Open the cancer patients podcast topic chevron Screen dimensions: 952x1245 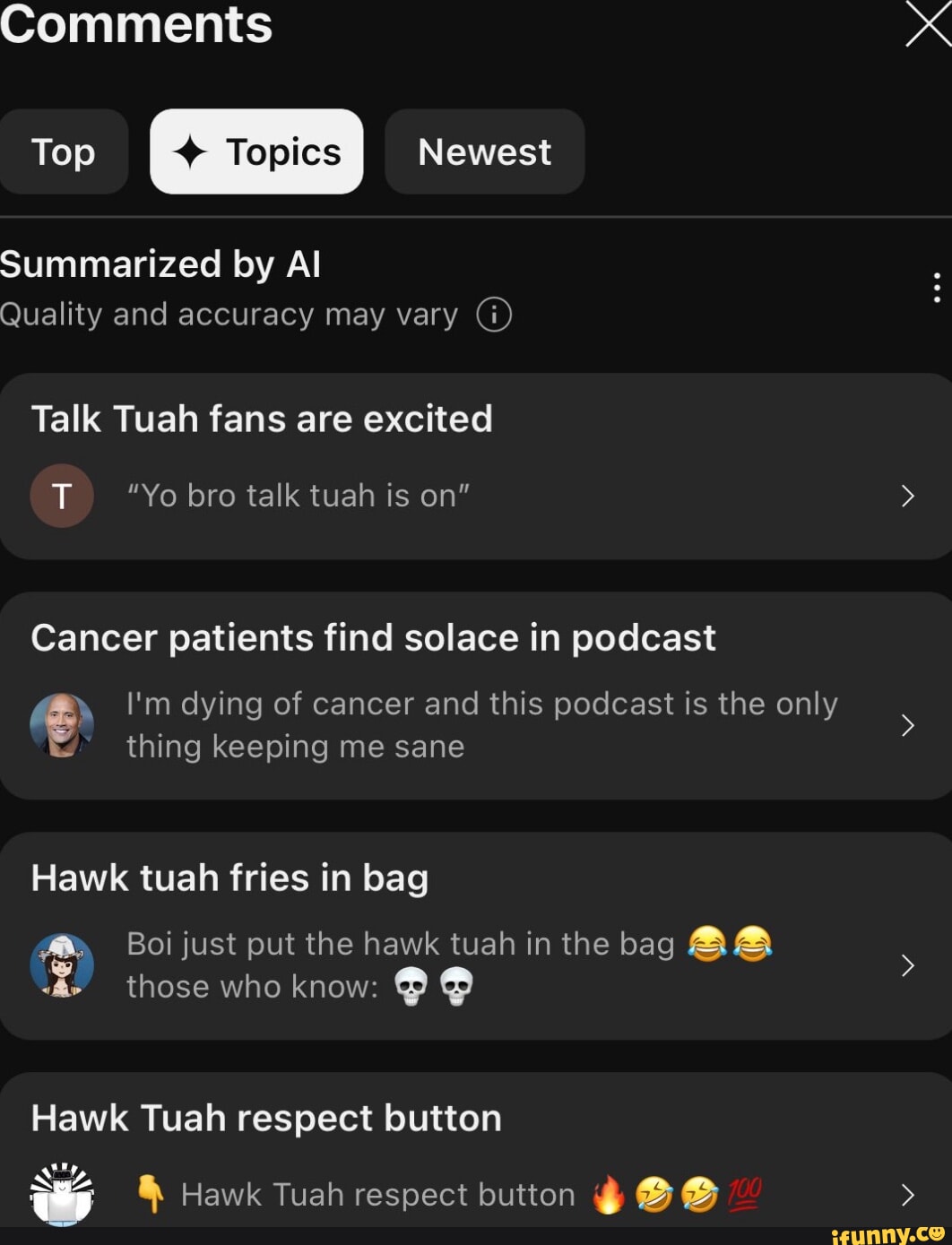click(908, 724)
